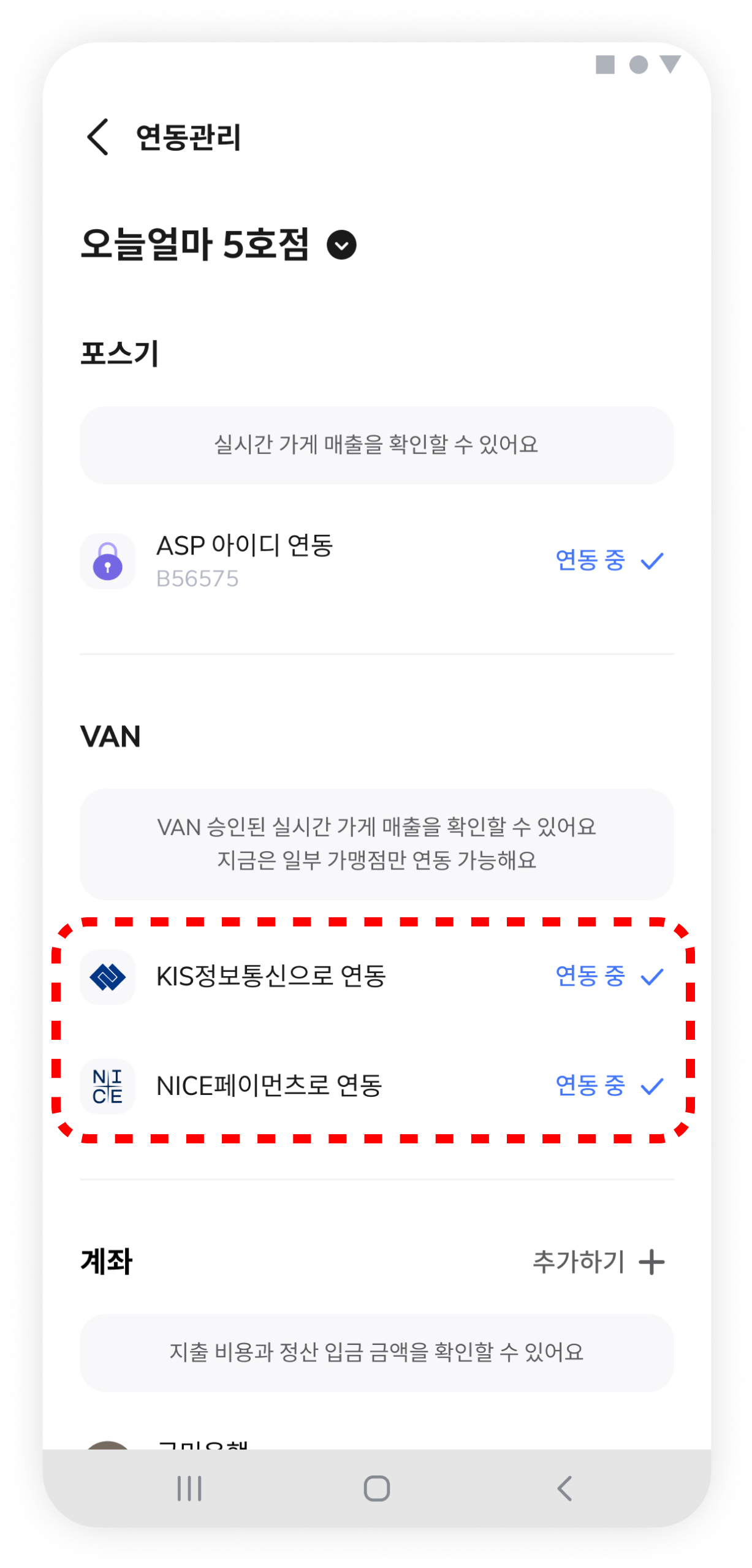752x1568 pixels.
Task: Expand the 오늘얼마 5호점 store dropdown
Action: (341, 244)
